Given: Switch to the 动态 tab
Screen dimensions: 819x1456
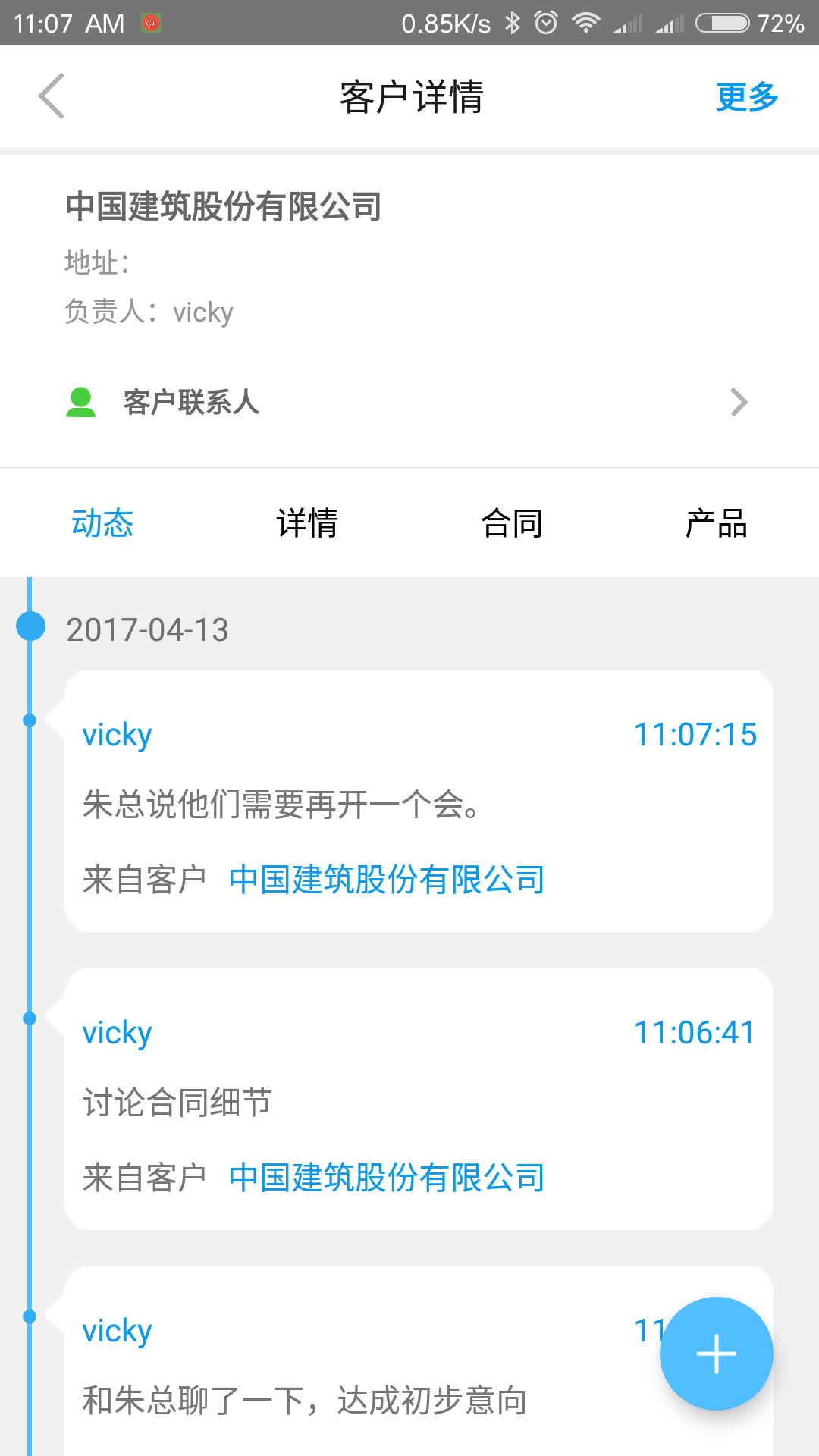Looking at the screenshot, I should (x=102, y=523).
